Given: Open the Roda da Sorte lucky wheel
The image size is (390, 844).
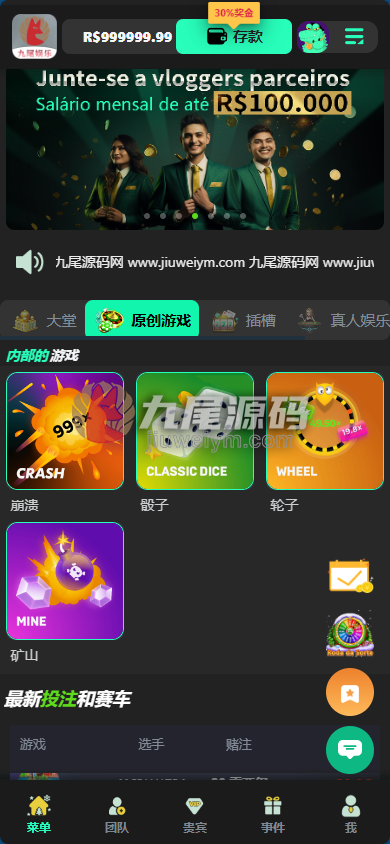Looking at the screenshot, I should pyautogui.click(x=350, y=634).
